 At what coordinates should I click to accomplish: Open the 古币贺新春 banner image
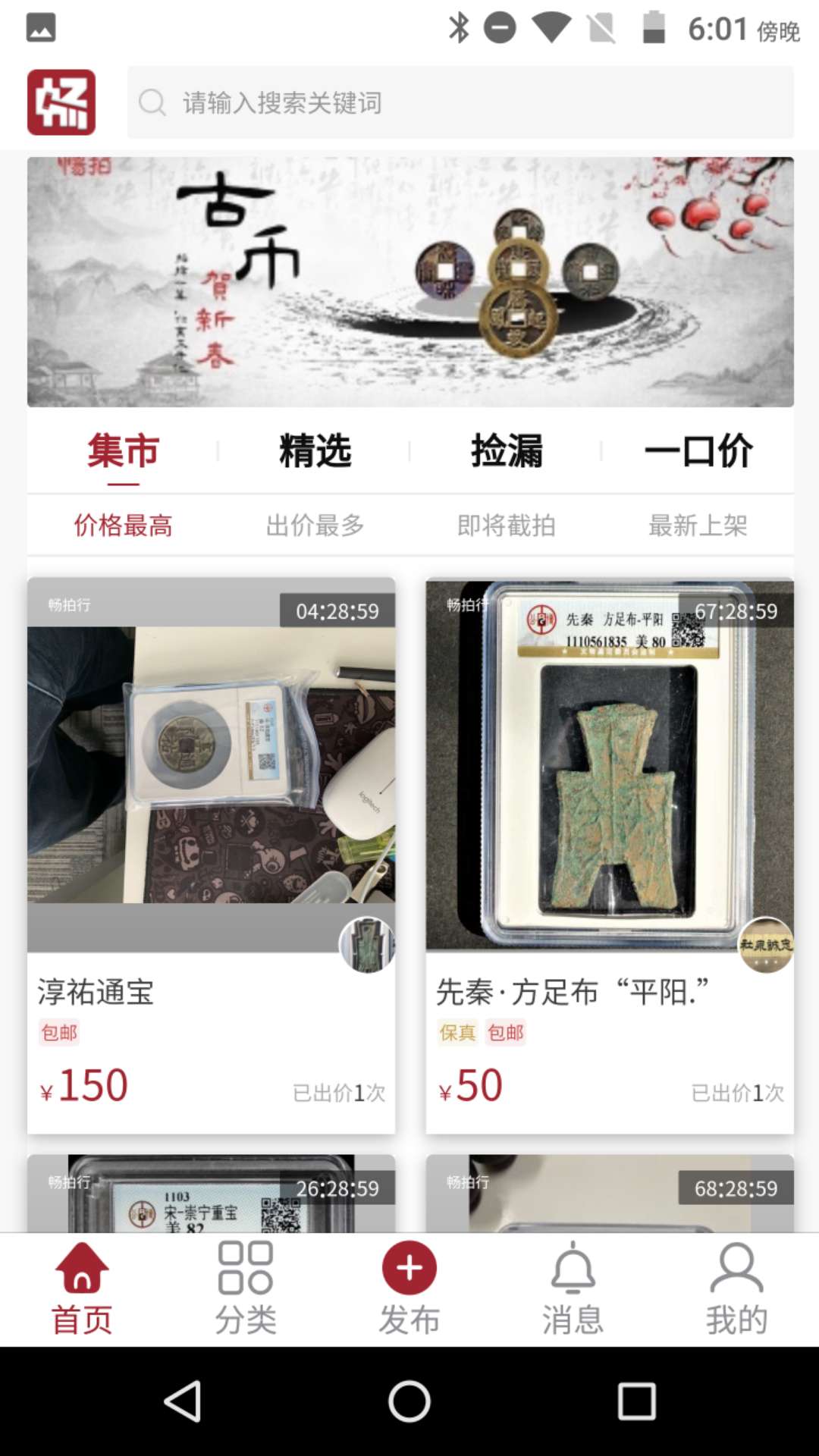click(x=409, y=281)
